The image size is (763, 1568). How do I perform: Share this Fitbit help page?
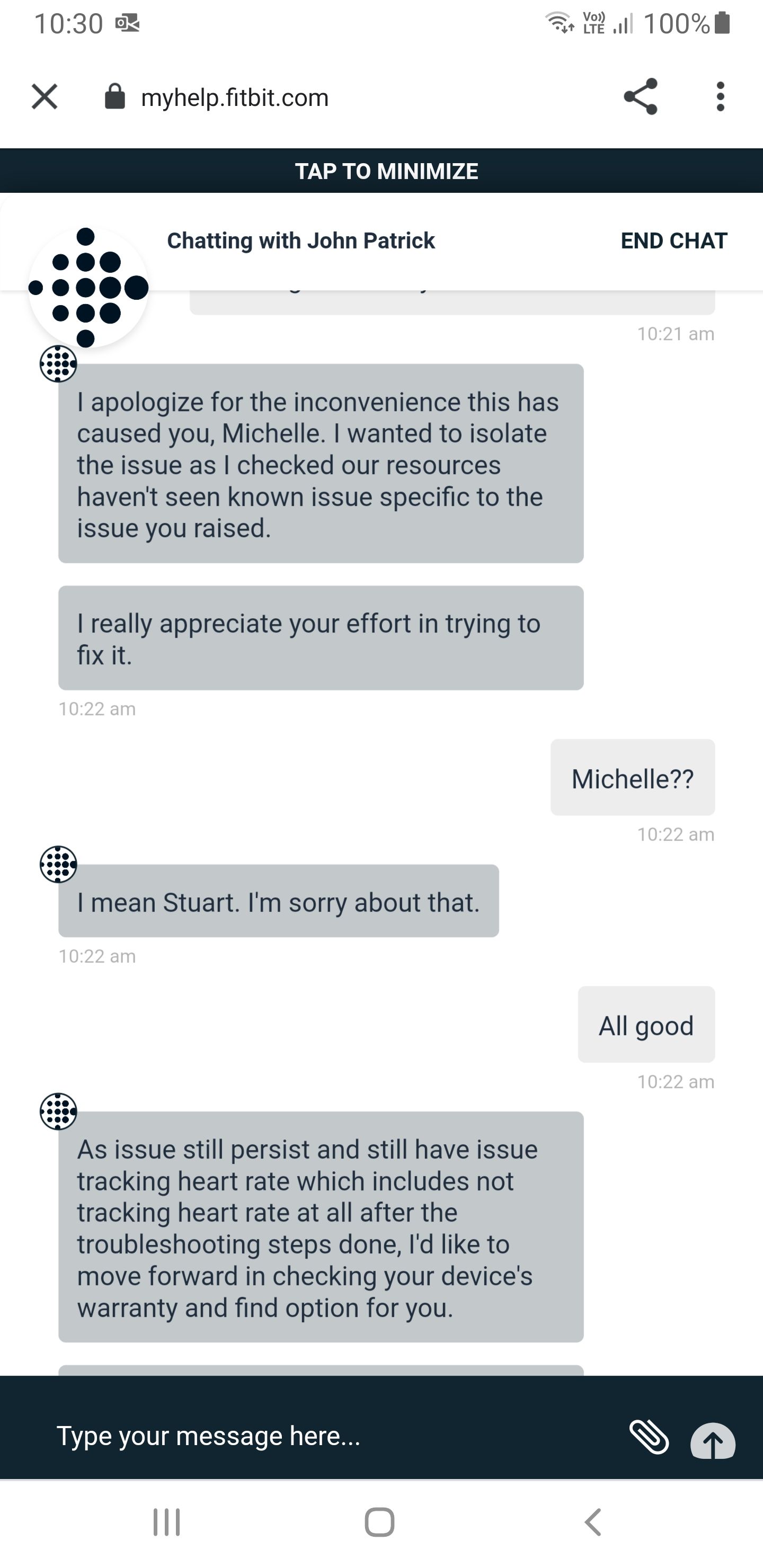point(640,97)
